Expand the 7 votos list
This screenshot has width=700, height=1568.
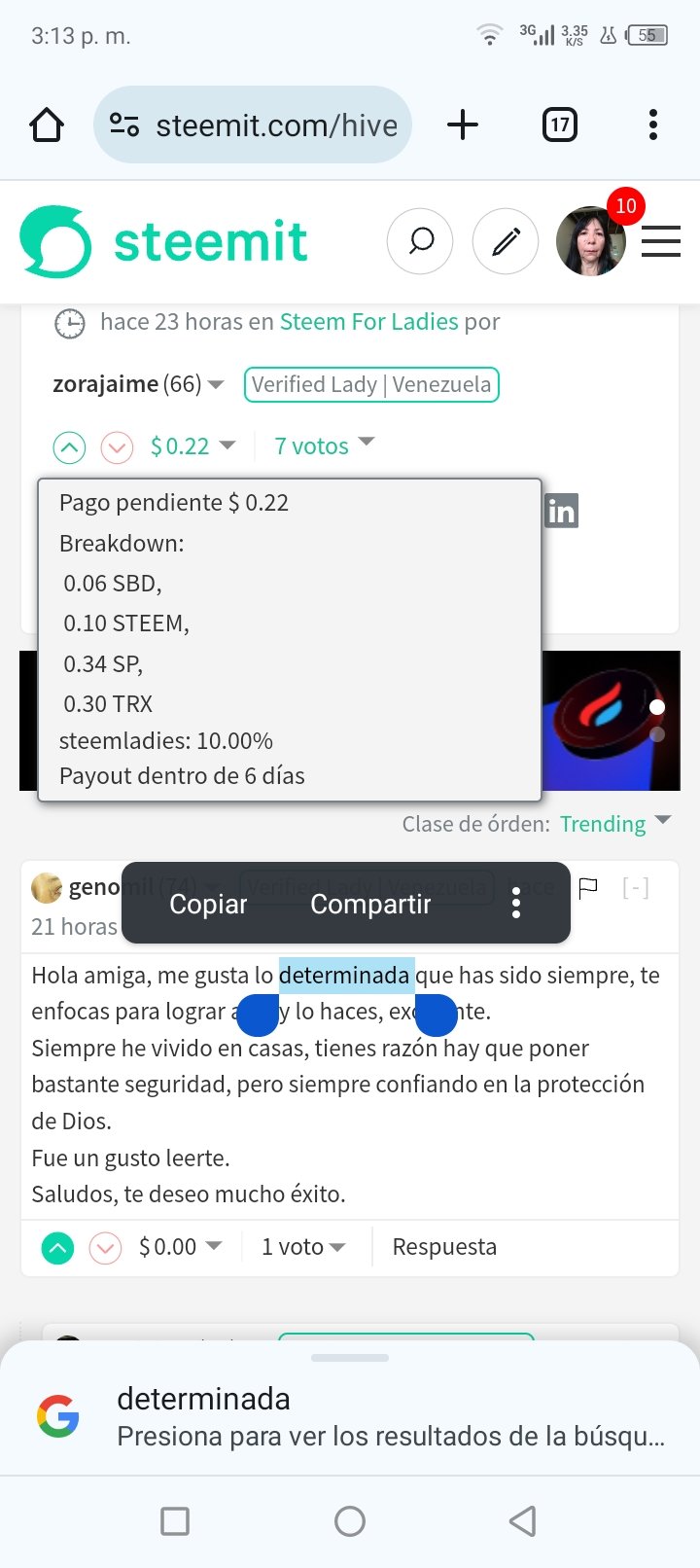324,445
